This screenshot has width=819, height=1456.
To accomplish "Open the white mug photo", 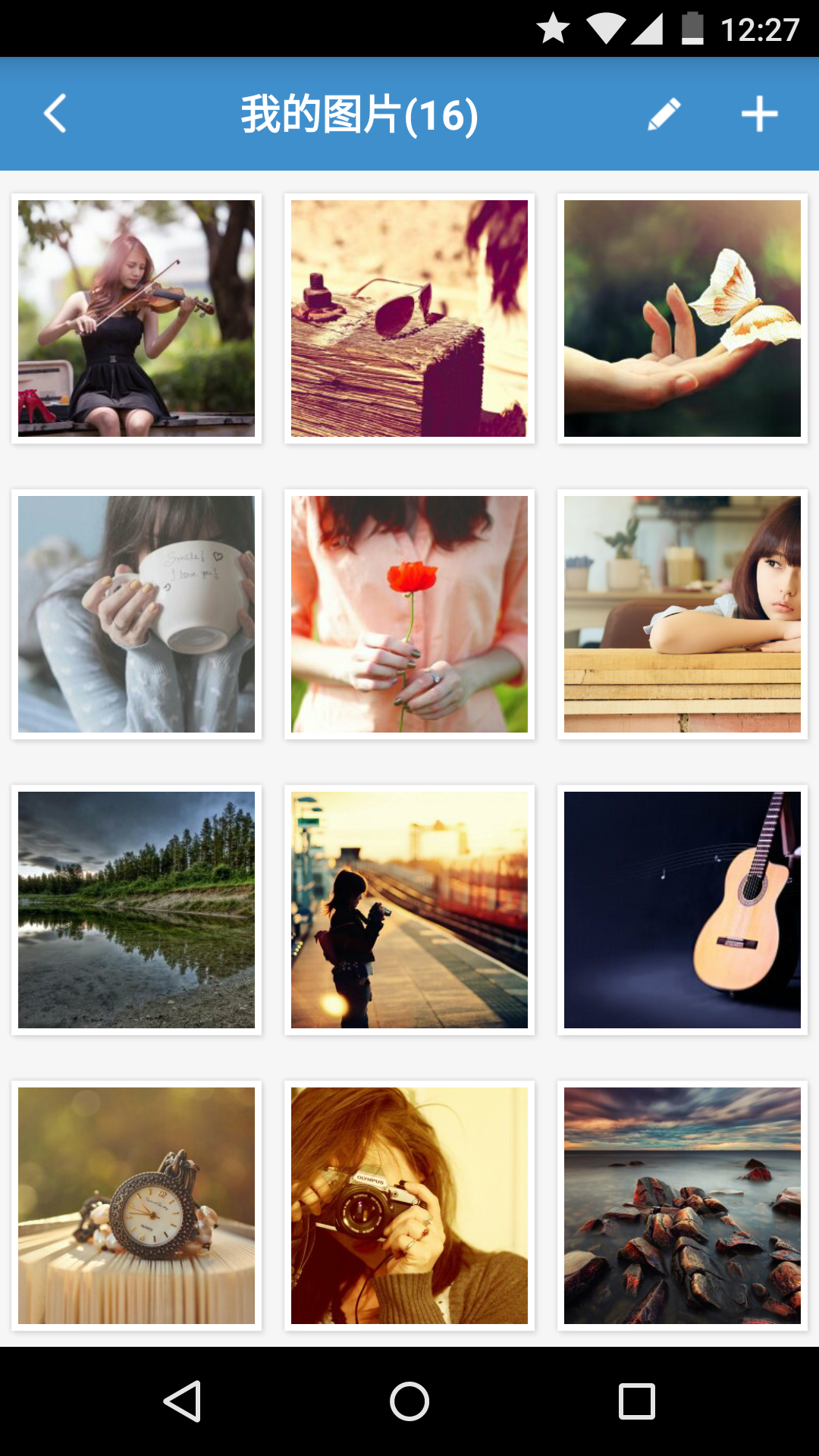I will click(x=136, y=614).
